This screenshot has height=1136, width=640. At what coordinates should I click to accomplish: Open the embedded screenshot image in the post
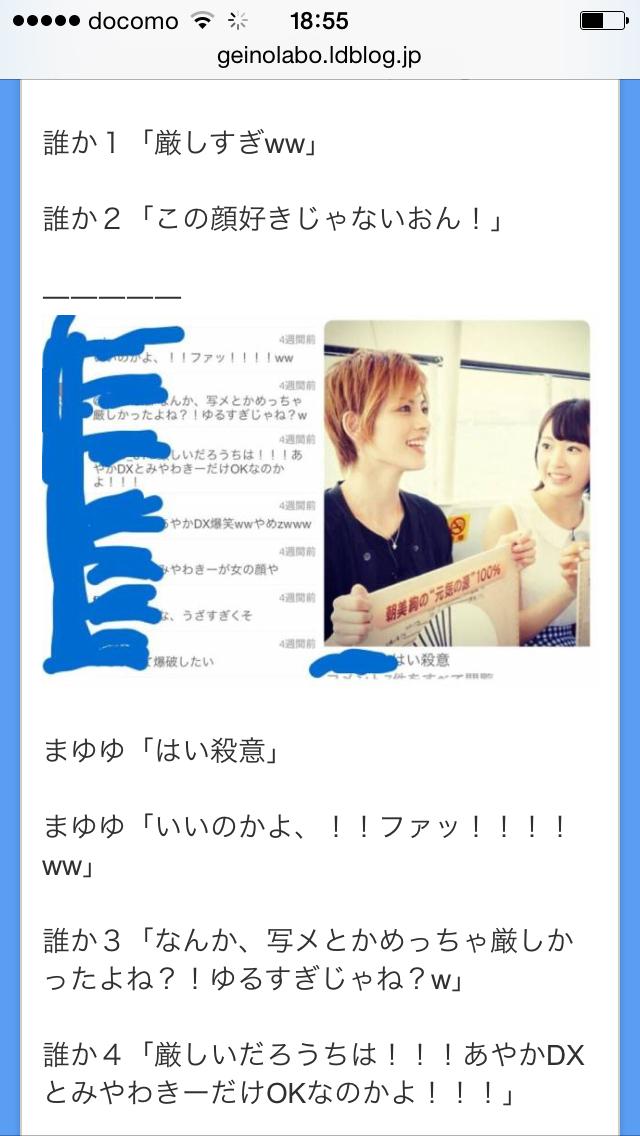(318, 497)
